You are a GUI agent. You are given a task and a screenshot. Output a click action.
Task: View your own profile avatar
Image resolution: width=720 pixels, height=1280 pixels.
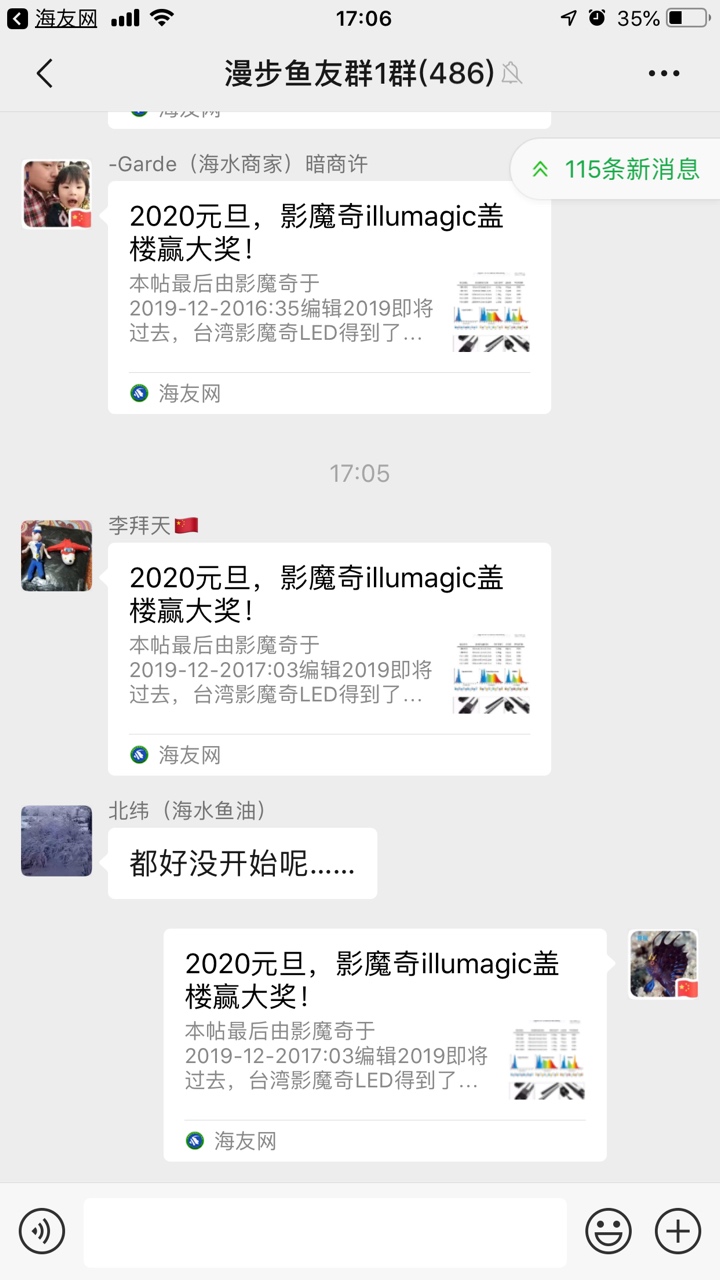(663, 964)
